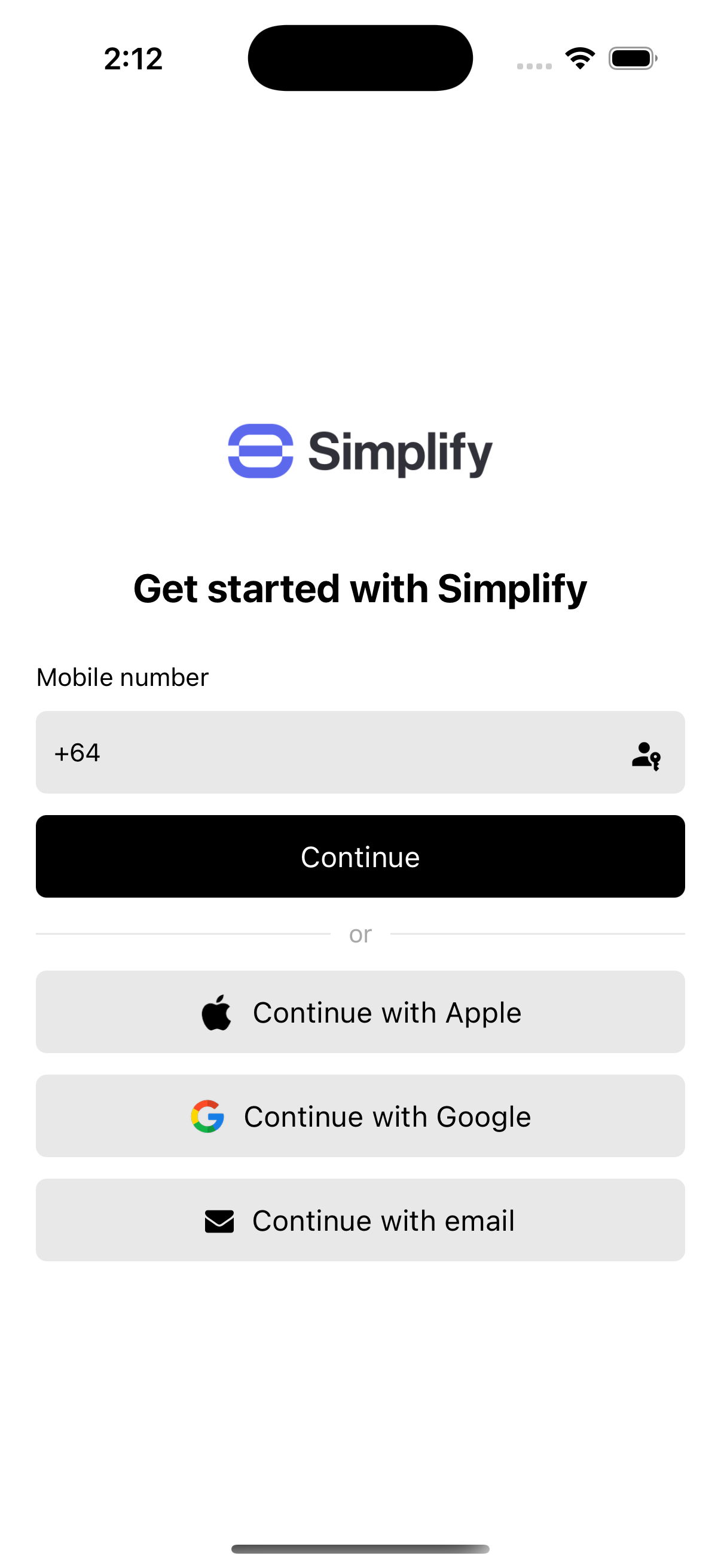Screen dimensions: 721x1568
Task: Sign in using Continue with Apple
Action: coord(360,1012)
